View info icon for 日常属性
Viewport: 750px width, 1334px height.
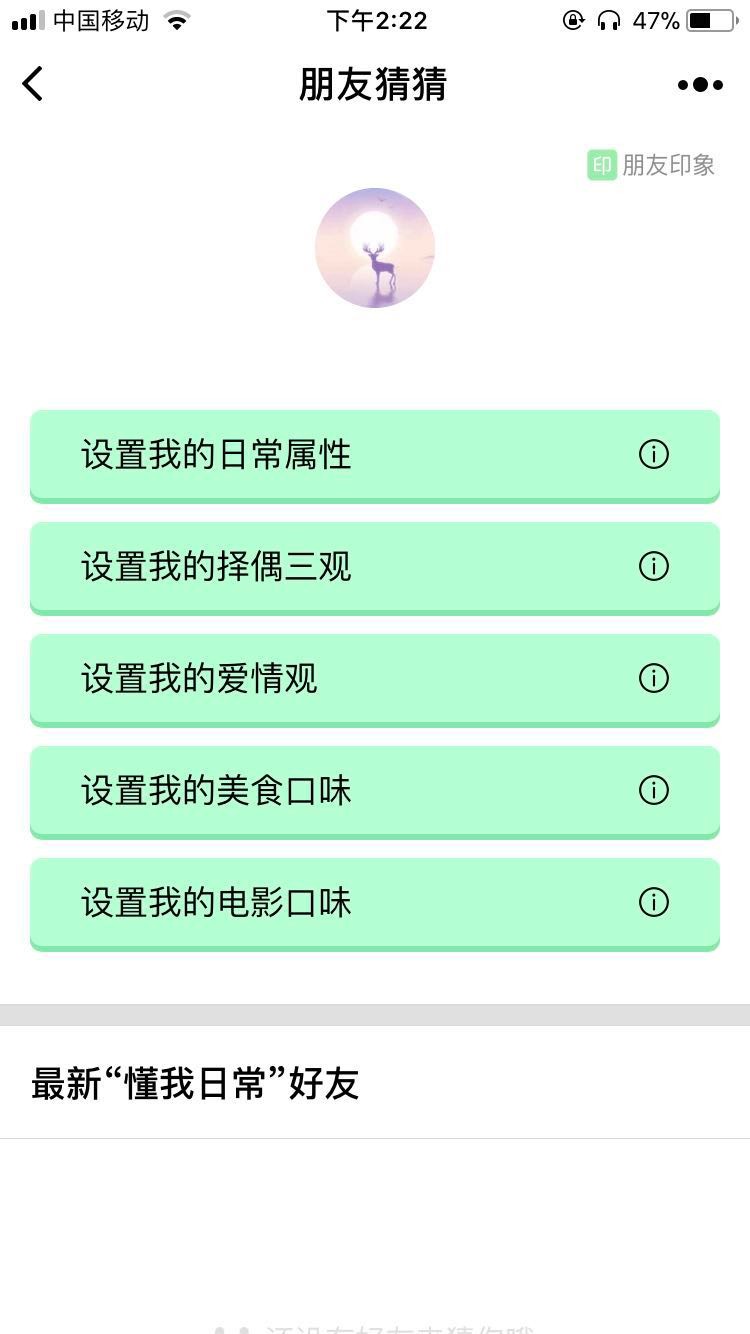click(653, 455)
